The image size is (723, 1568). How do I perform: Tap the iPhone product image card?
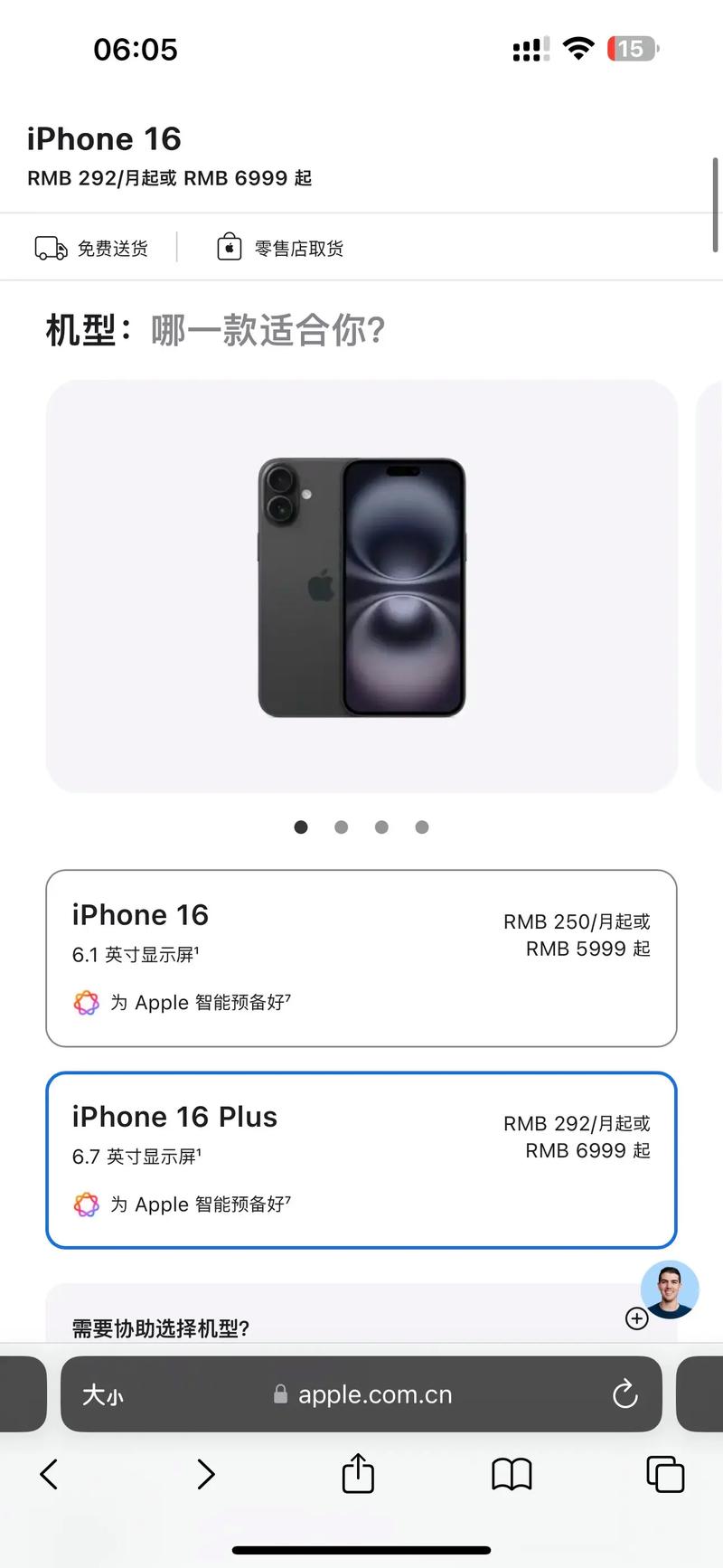coord(361,586)
